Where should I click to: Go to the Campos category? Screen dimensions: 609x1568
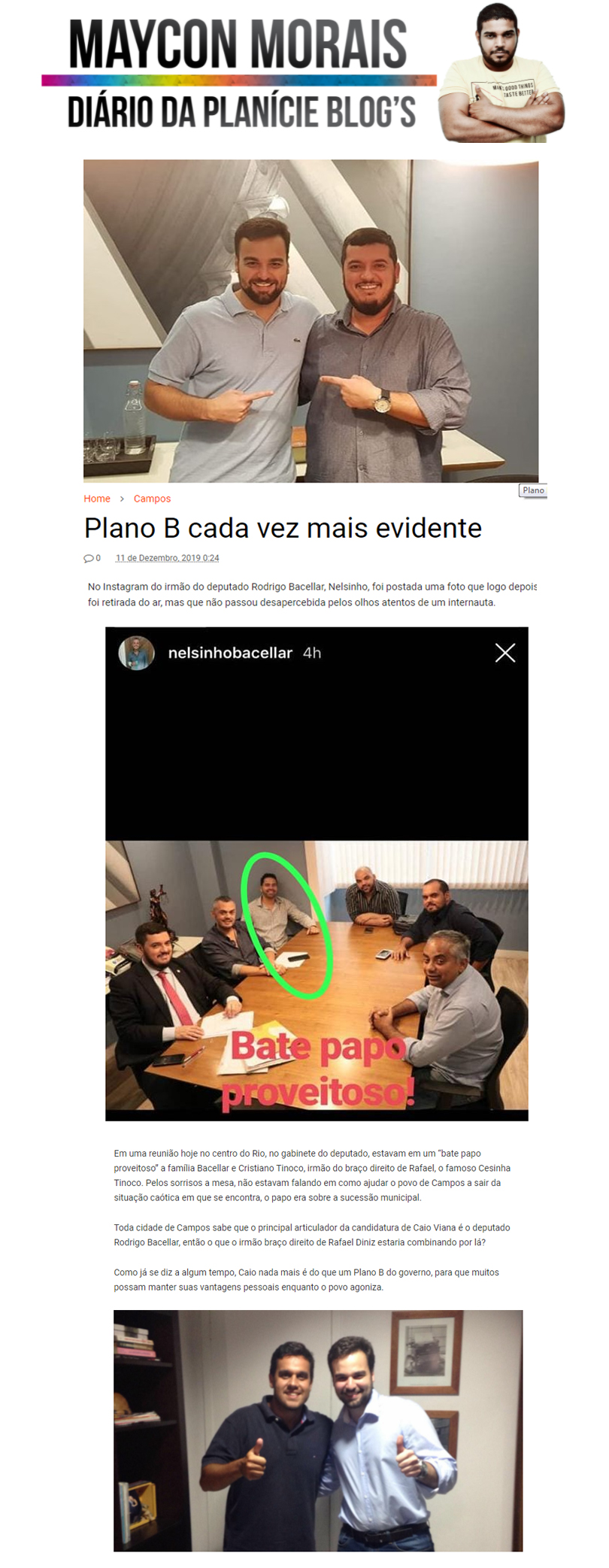(x=152, y=499)
